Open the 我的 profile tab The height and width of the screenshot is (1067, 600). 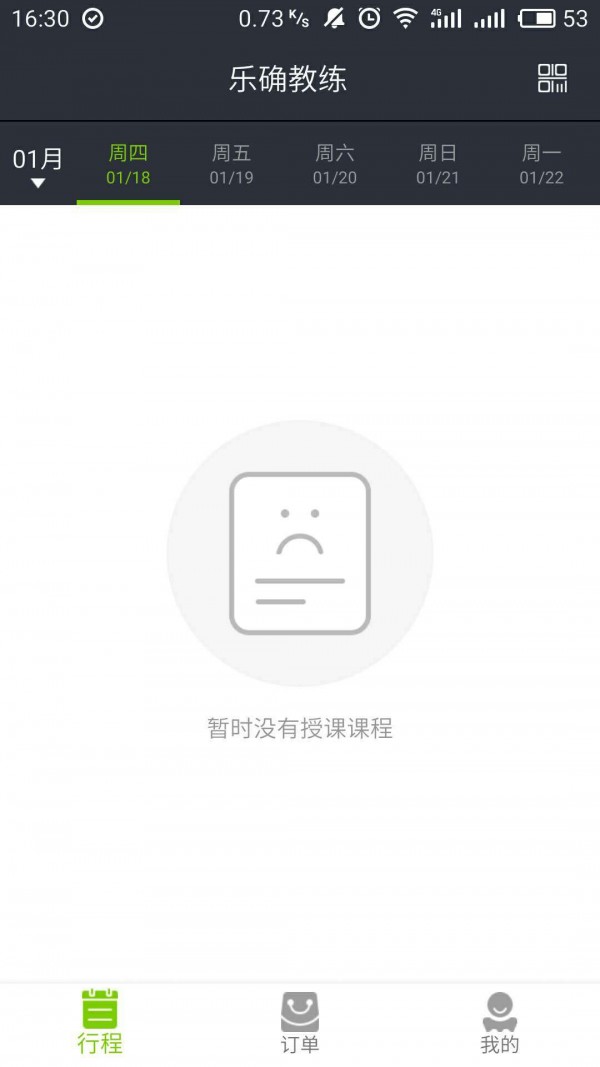[x=500, y=1022]
